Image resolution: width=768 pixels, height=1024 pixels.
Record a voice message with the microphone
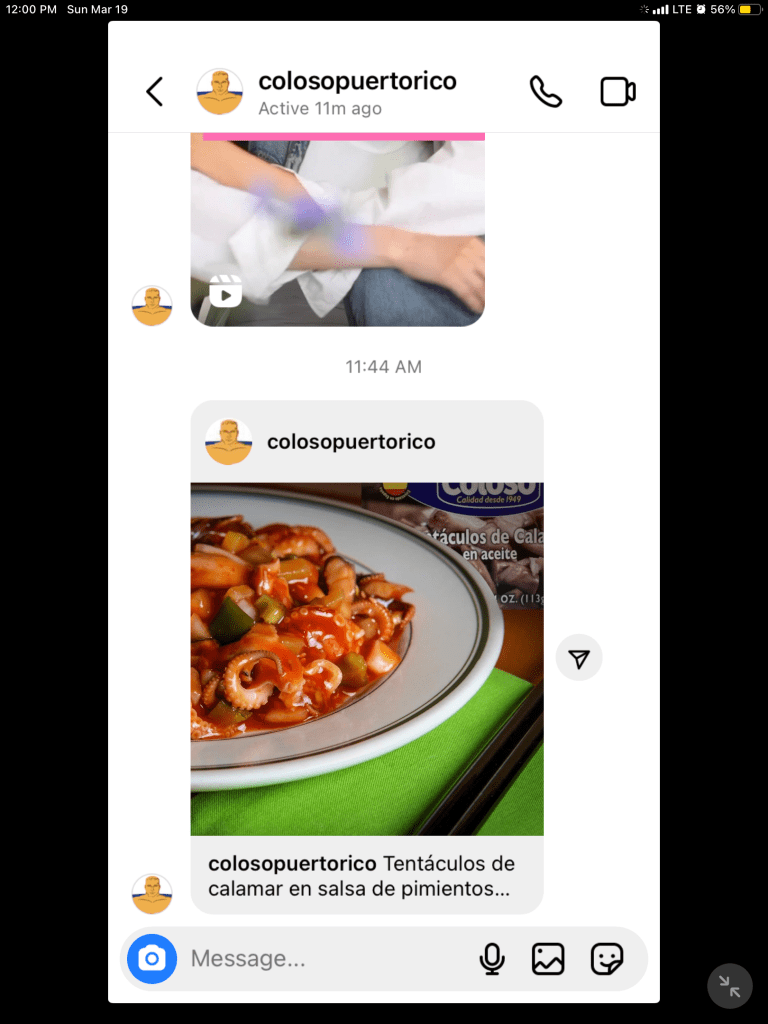[491, 959]
